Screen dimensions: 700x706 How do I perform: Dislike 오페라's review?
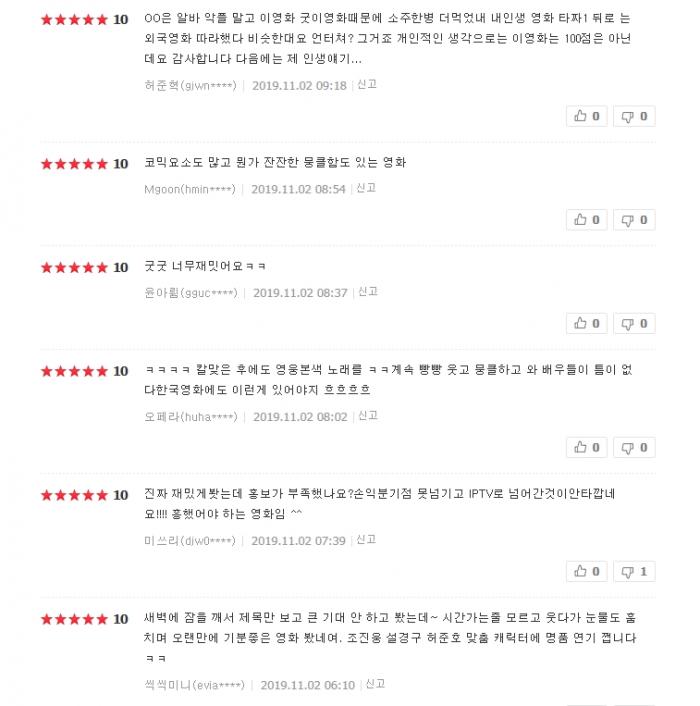[634, 447]
